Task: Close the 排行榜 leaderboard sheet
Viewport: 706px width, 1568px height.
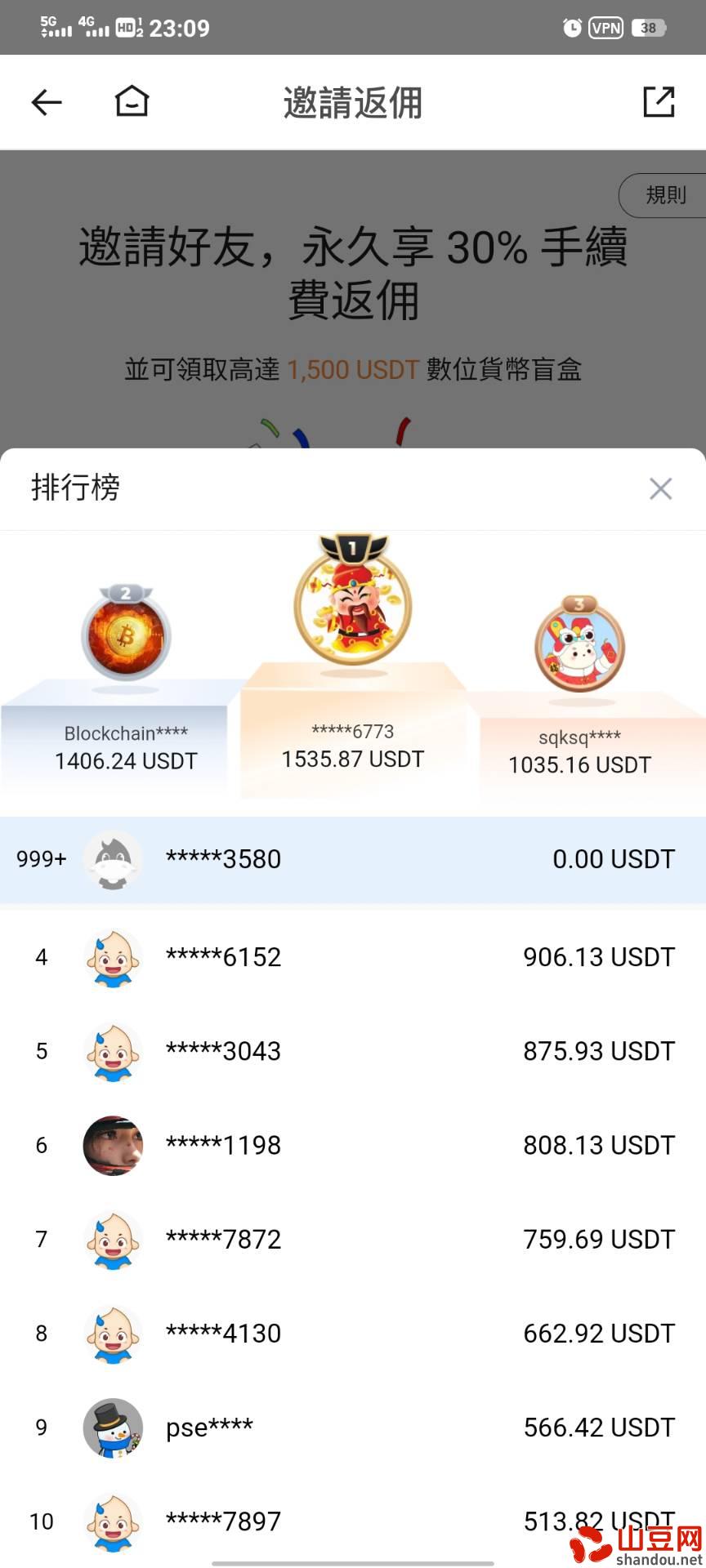Action: point(660,488)
